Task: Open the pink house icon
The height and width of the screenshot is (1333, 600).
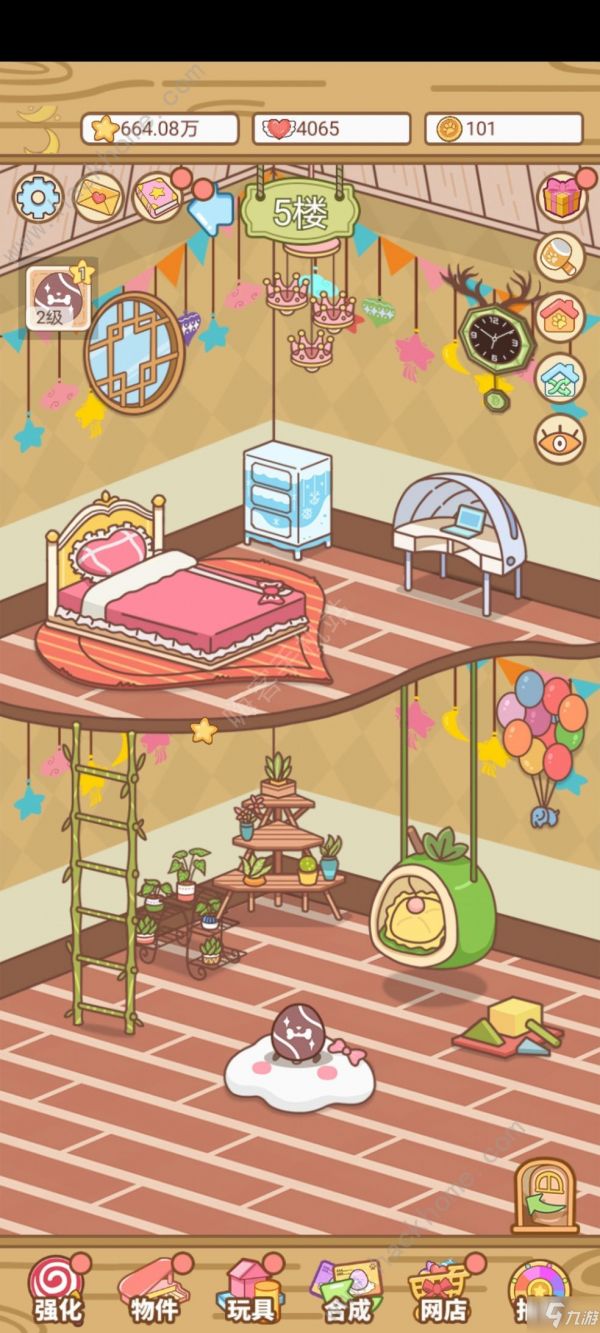Action: (x=561, y=318)
